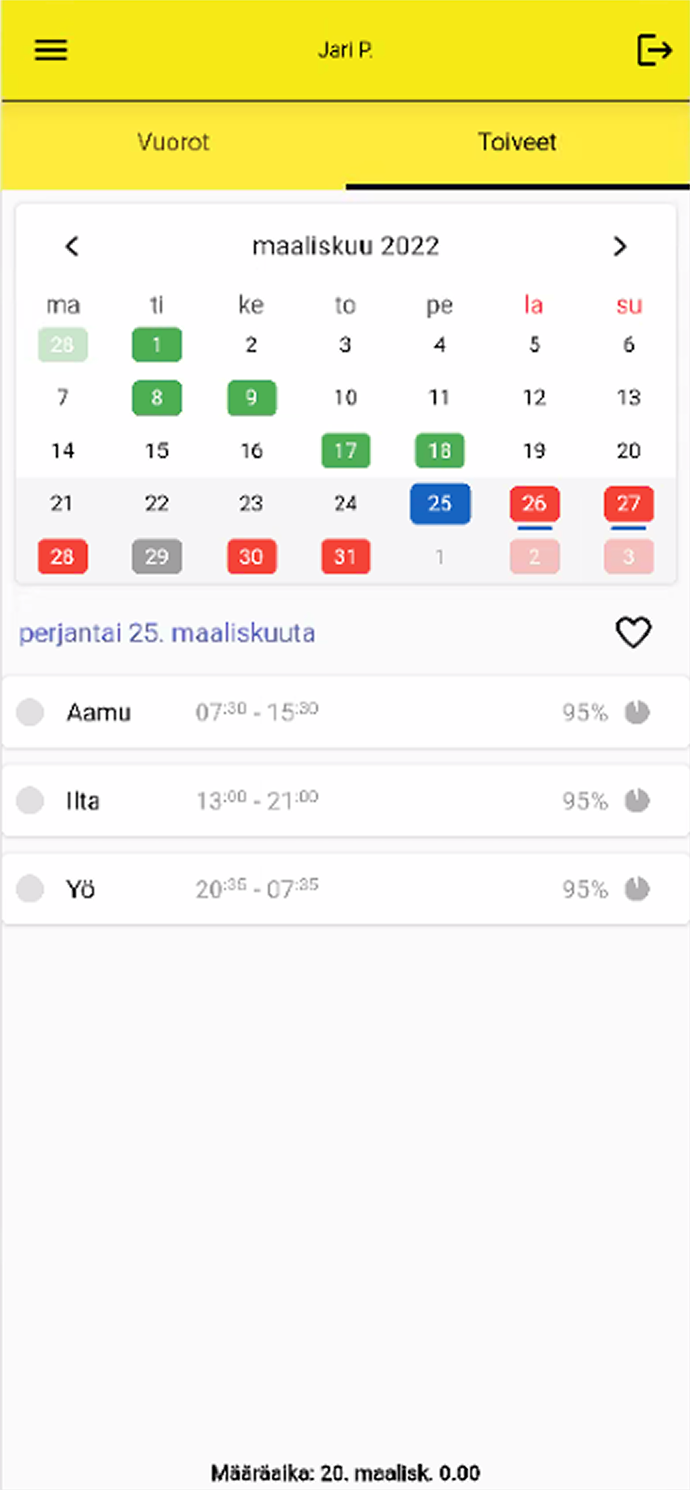Choose March 29 in the calendar
This screenshot has width=690, height=1490.
[157, 557]
